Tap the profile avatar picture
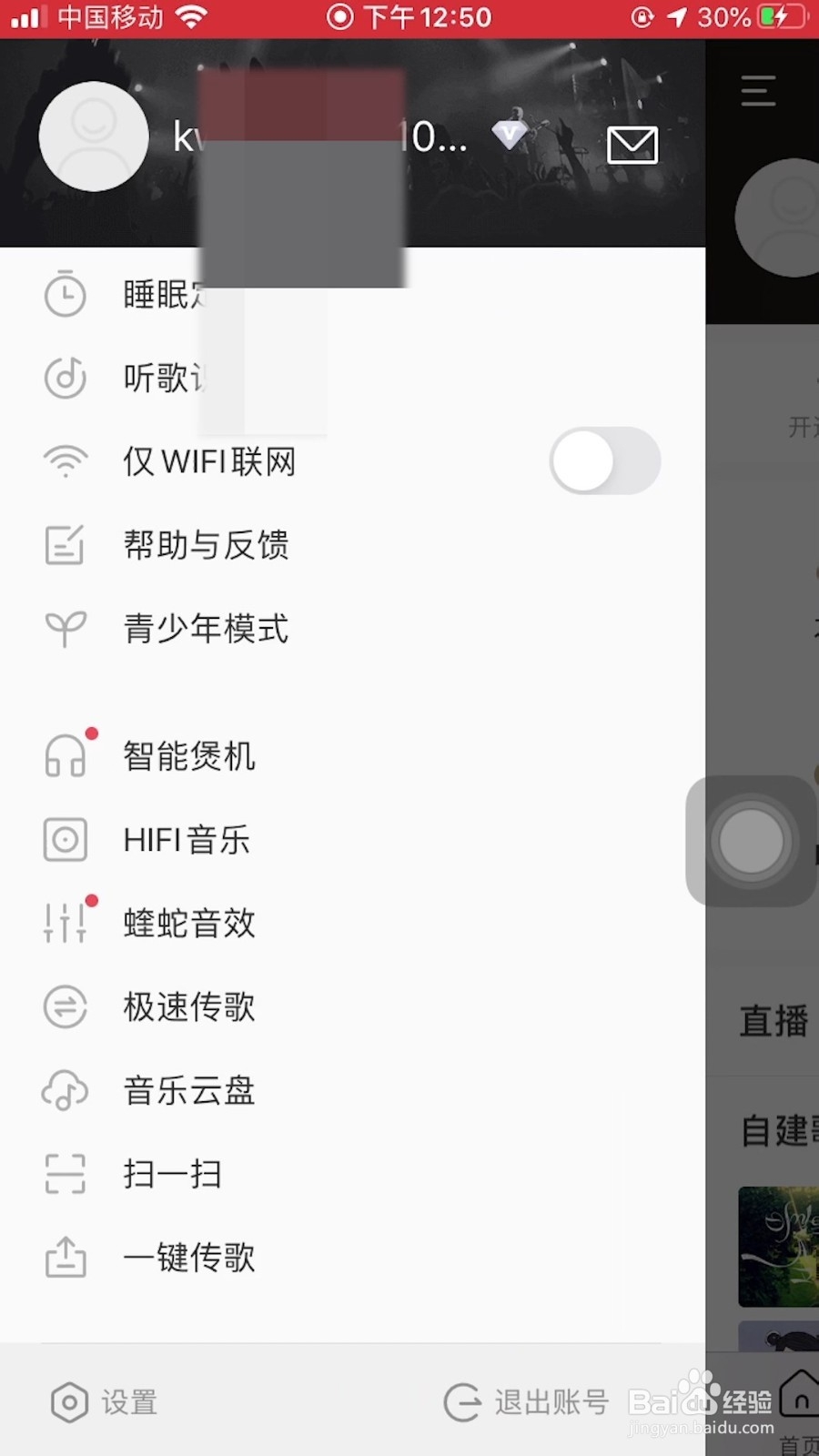819x1456 pixels. point(94,136)
